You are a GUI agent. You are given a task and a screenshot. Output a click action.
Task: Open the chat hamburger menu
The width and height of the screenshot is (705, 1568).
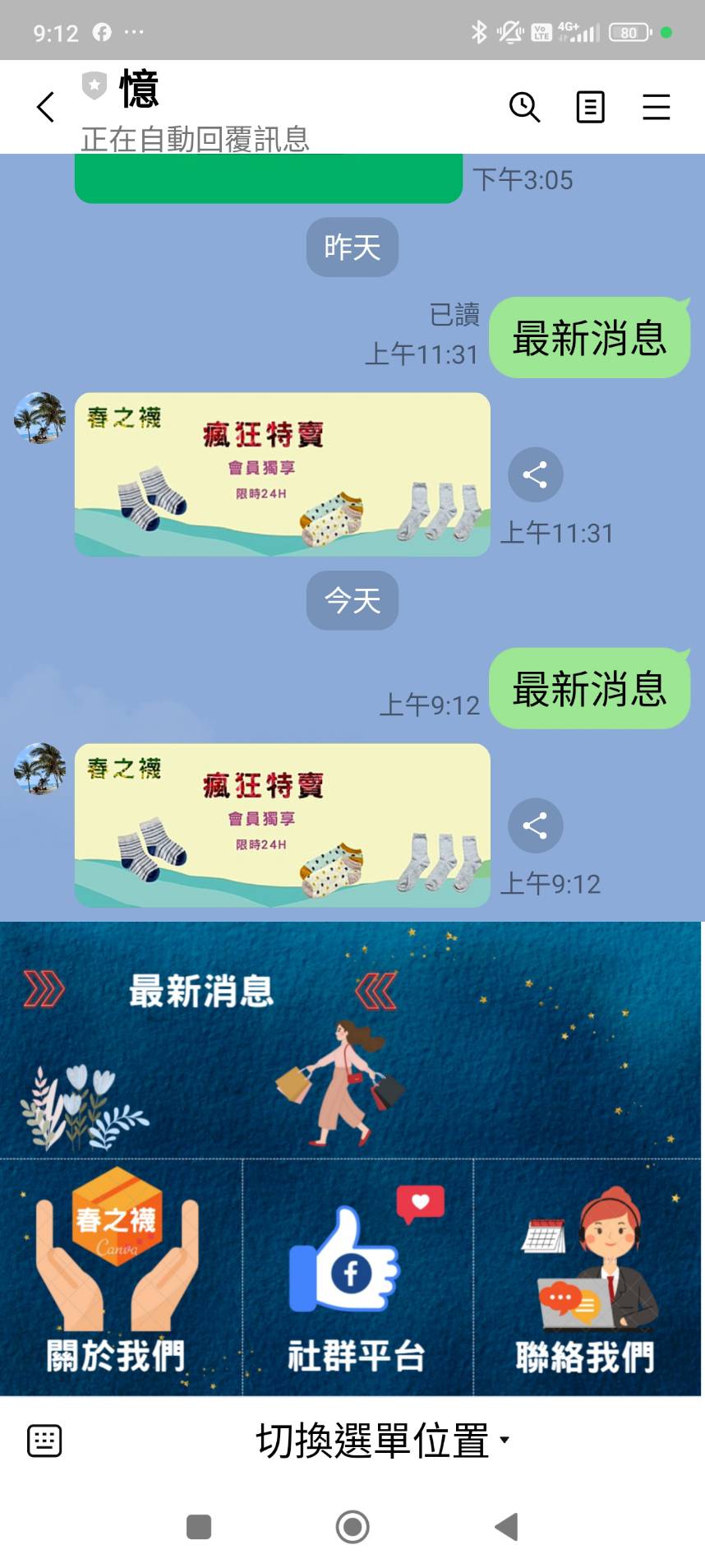tap(656, 107)
